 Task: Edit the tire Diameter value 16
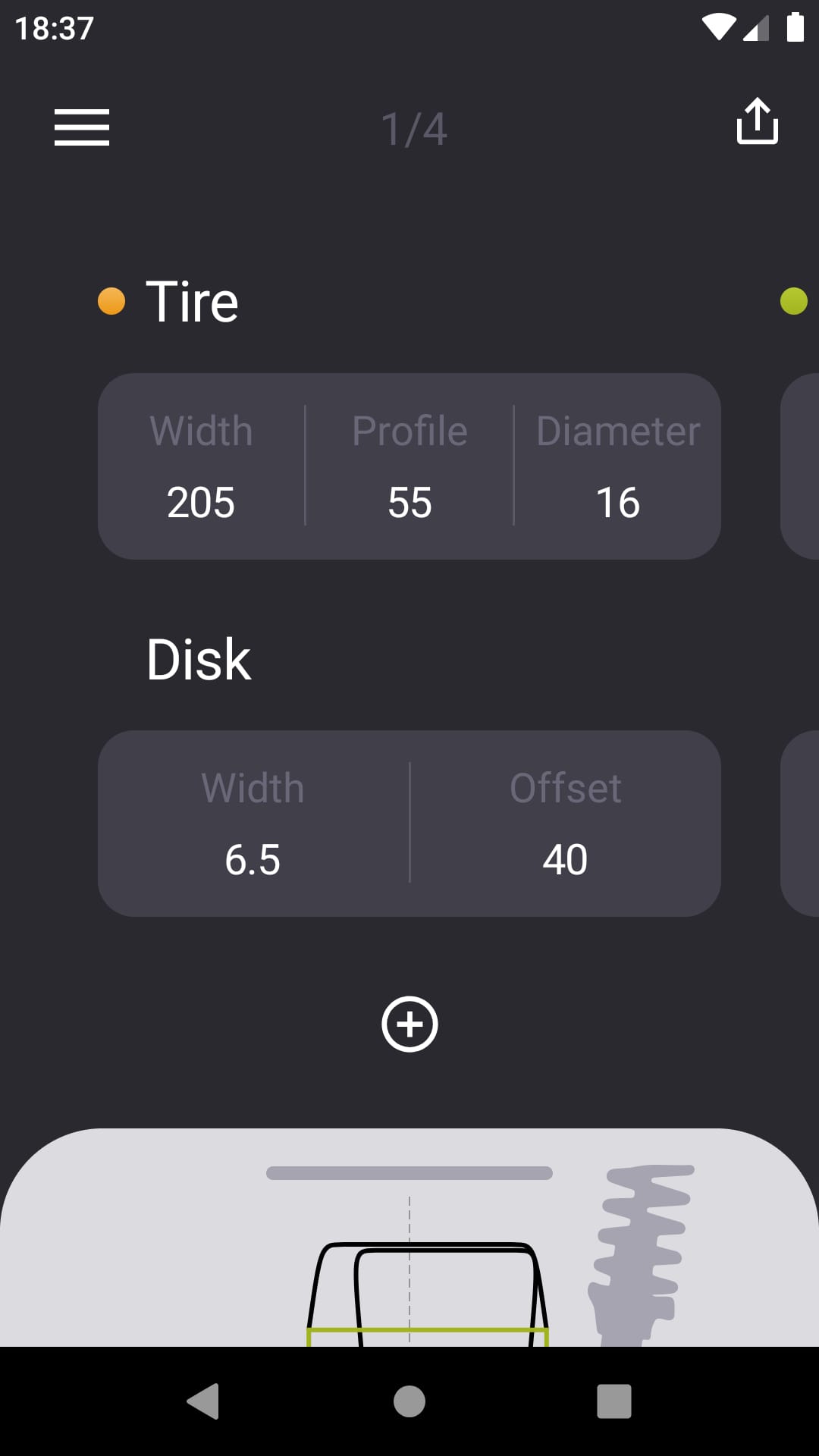pos(618,501)
